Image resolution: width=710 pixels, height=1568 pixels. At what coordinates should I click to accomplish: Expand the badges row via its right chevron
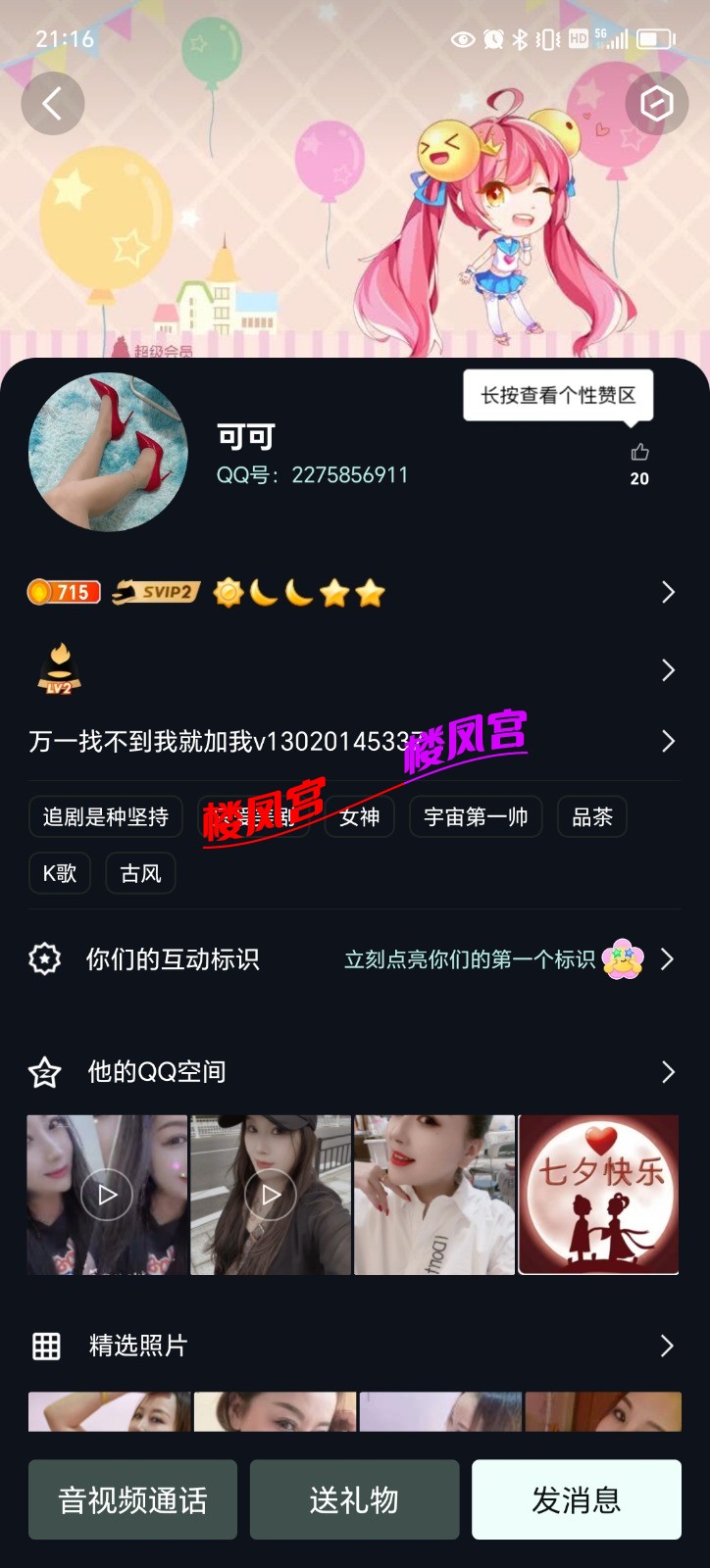pos(669,592)
